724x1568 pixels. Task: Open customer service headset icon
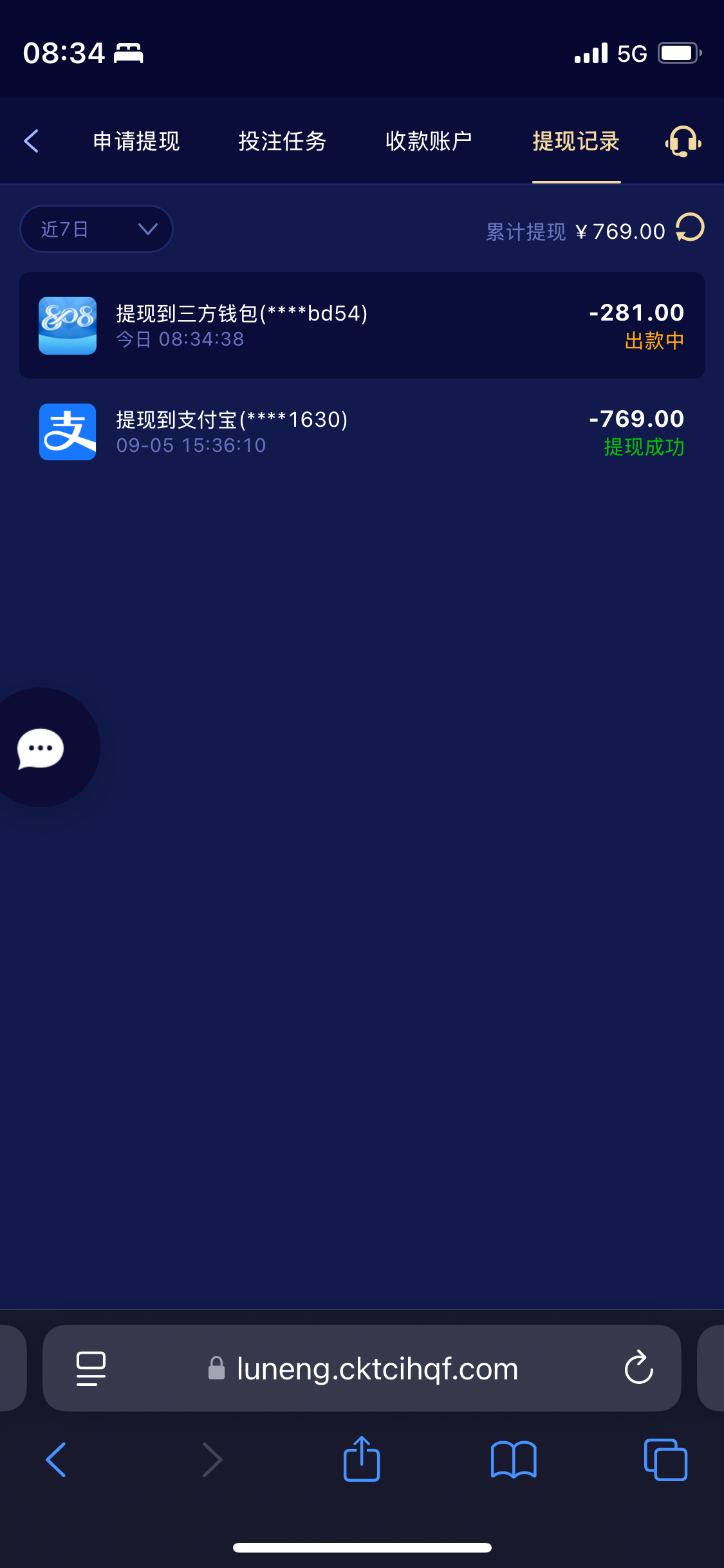tap(683, 141)
